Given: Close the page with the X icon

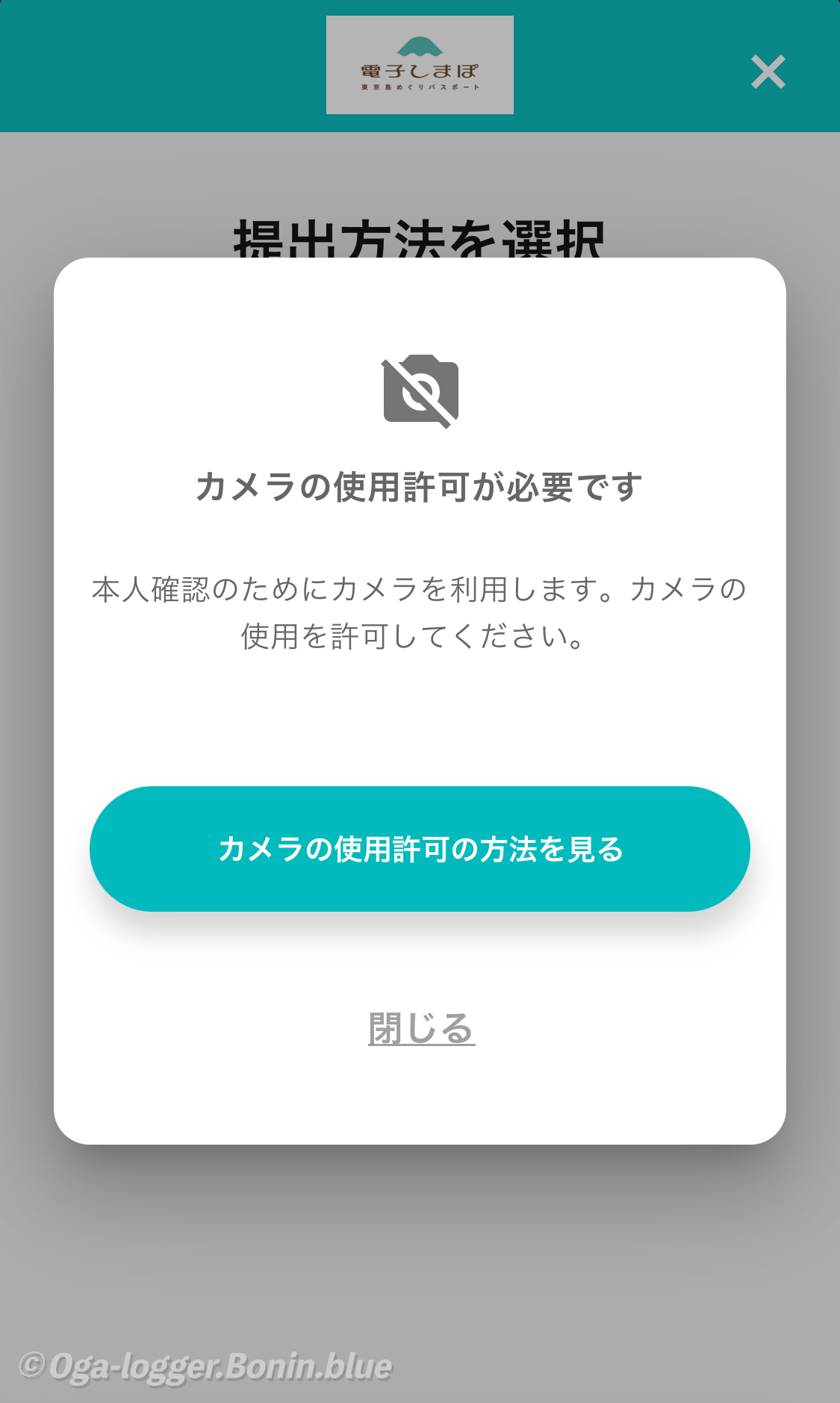Looking at the screenshot, I should coord(768,72).
